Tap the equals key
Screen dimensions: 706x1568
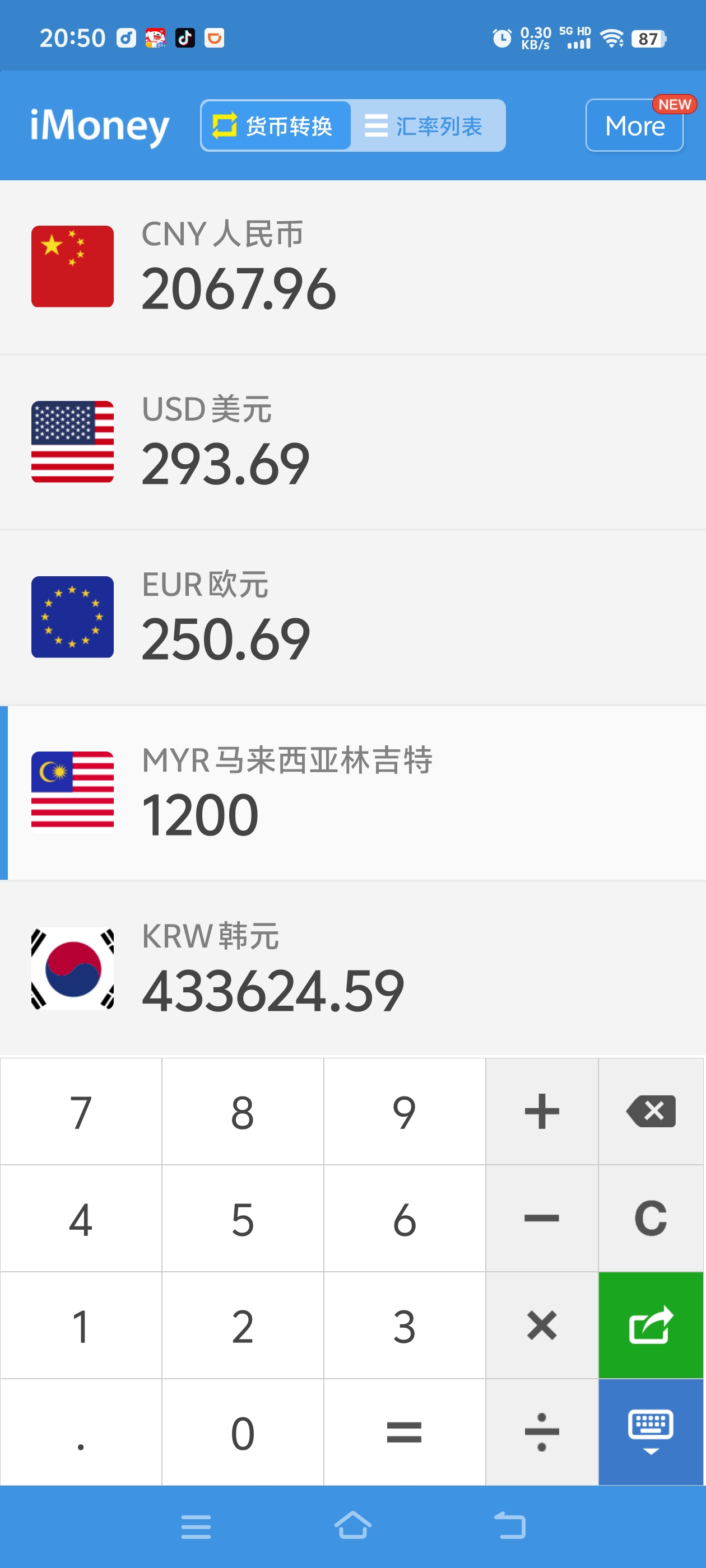pyautogui.click(x=404, y=1432)
